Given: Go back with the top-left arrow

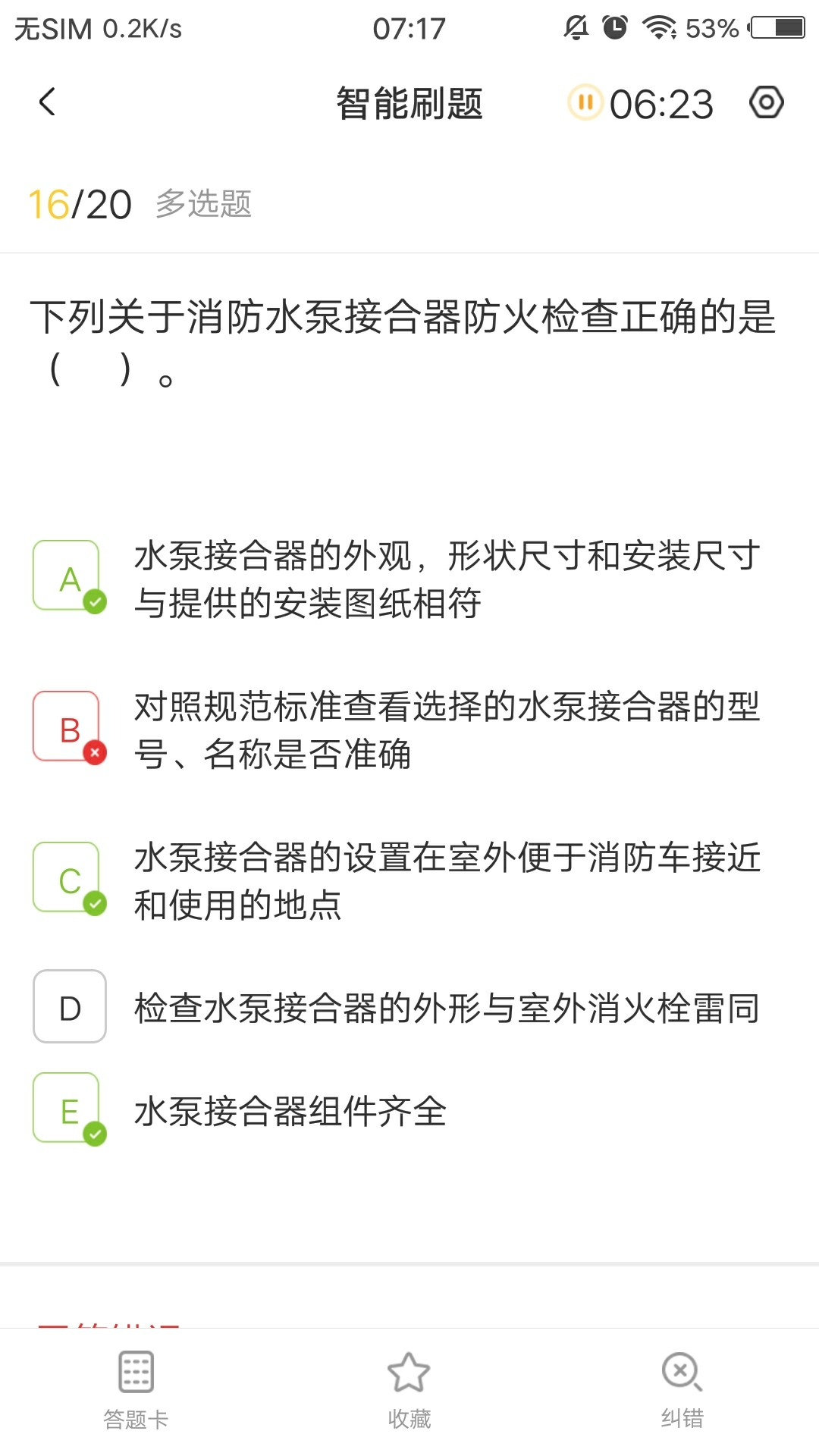Looking at the screenshot, I should click(47, 102).
